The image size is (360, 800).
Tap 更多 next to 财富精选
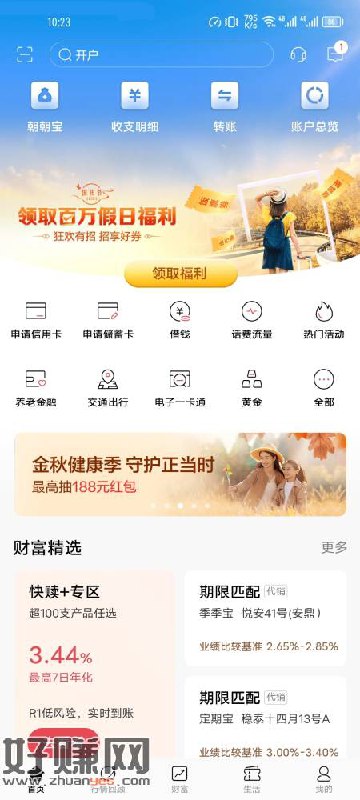coord(334,547)
